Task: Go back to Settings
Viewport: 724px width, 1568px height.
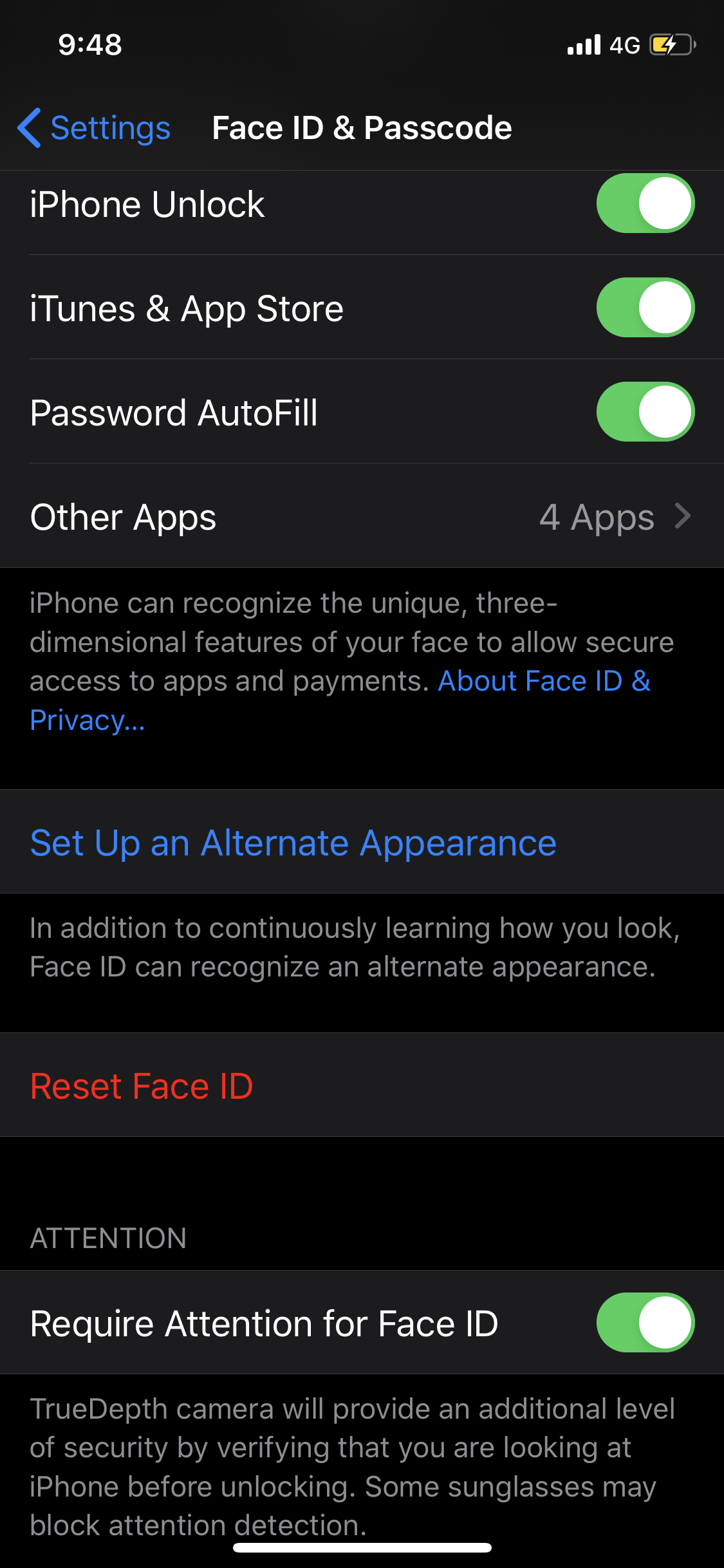Action: [94, 128]
